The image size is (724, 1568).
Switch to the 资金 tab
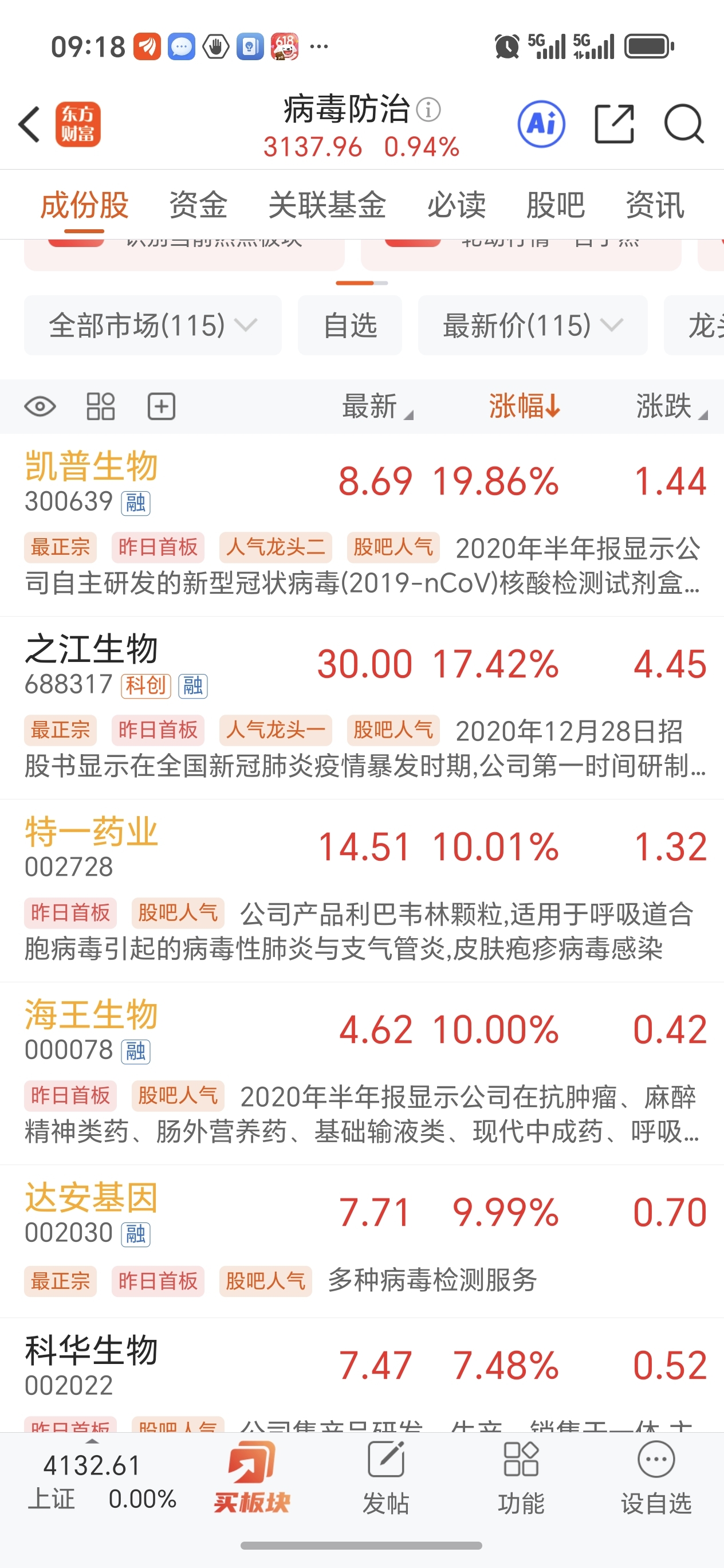click(198, 205)
